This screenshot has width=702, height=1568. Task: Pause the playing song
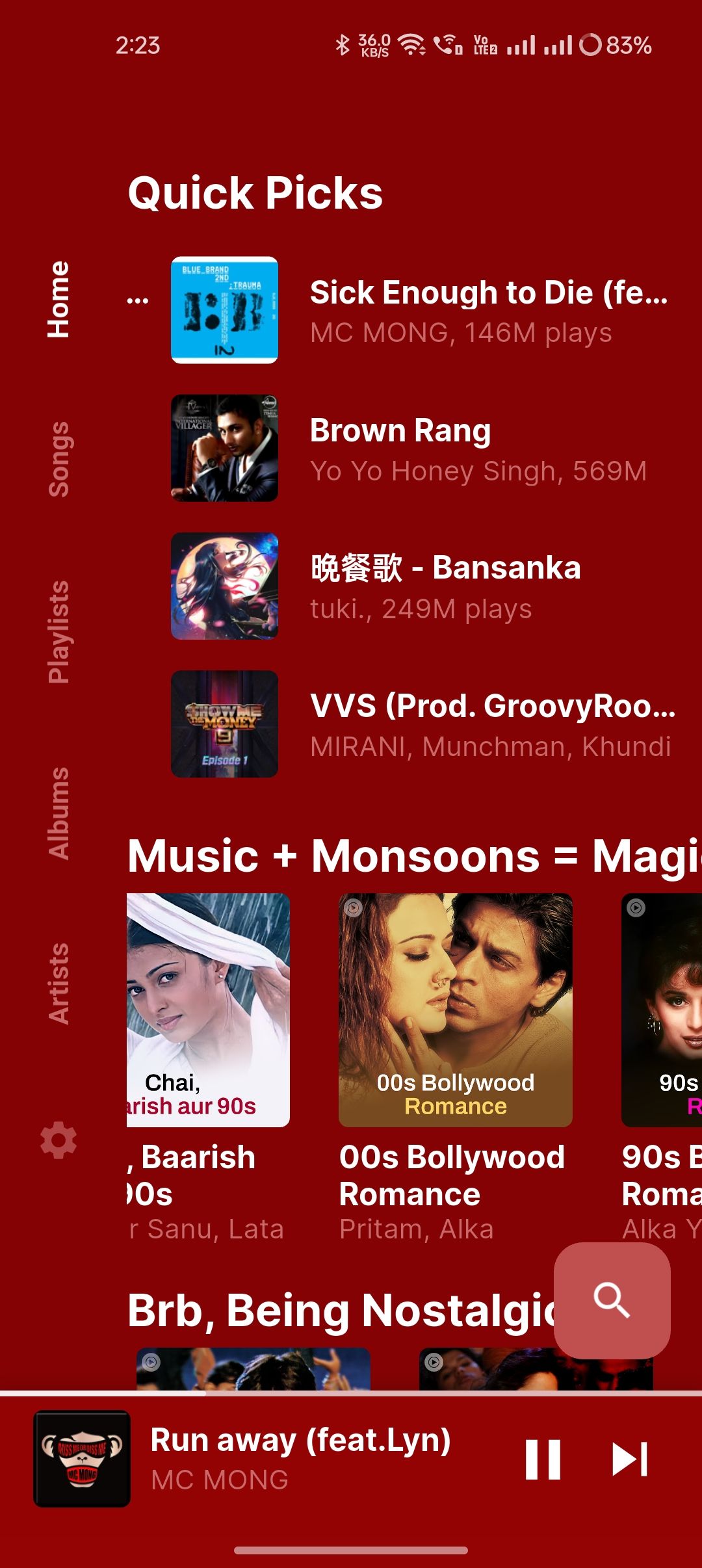click(x=543, y=1459)
